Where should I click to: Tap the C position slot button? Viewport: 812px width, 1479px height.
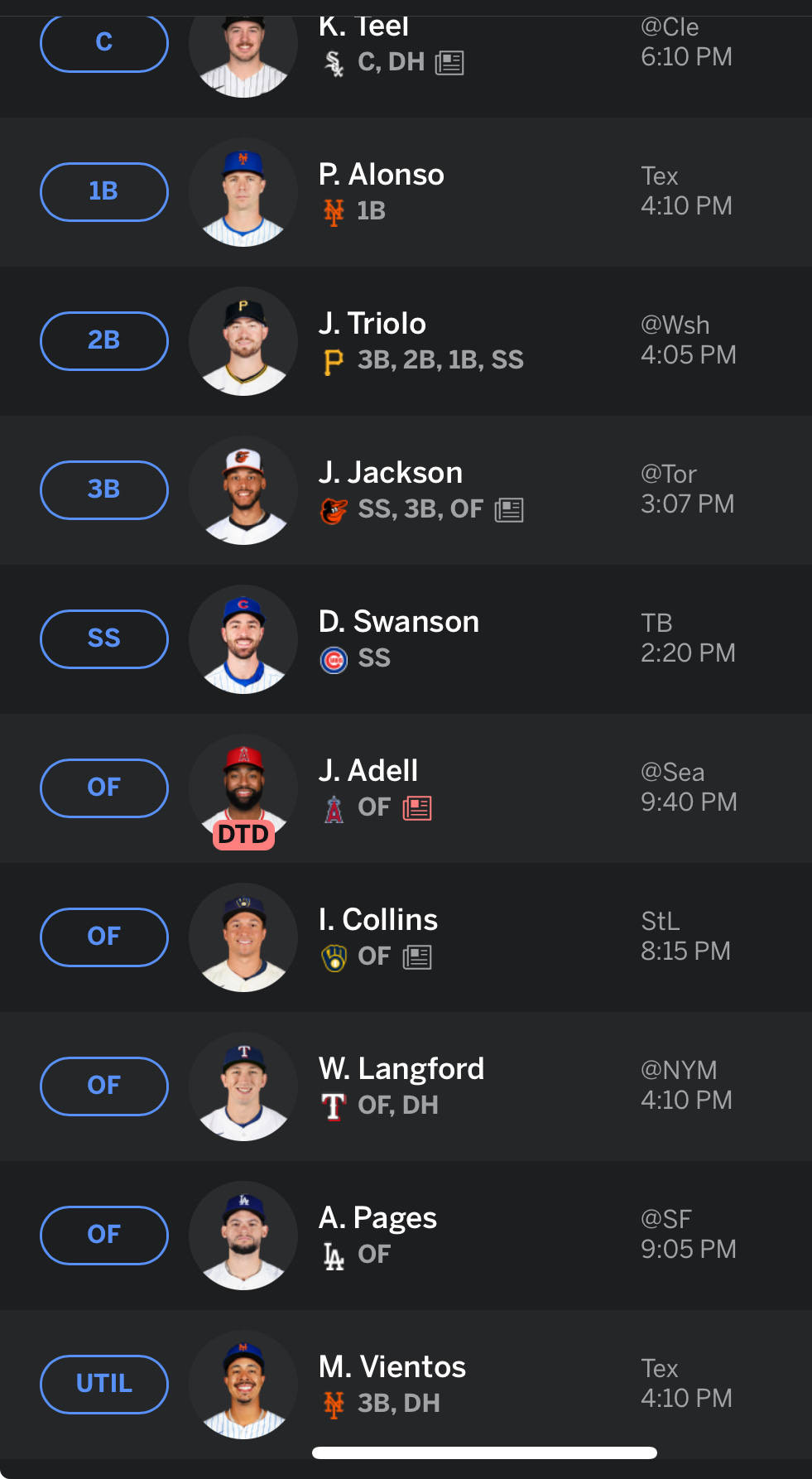tap(104, 43)
